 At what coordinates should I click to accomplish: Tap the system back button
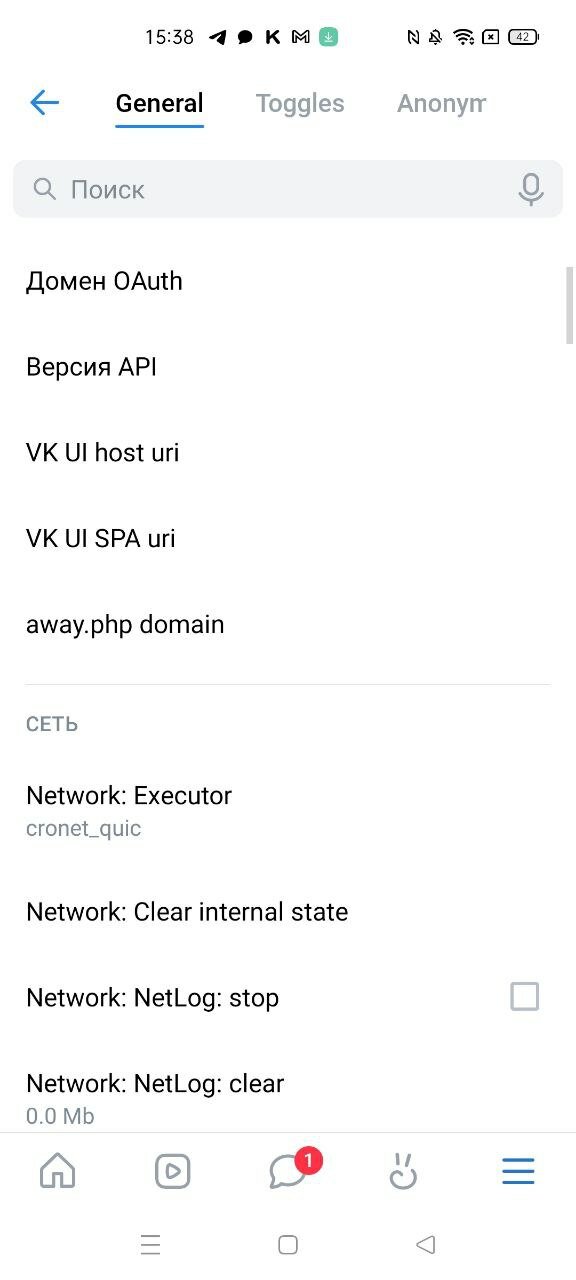pyautogui.click(x=425, y=1245)
